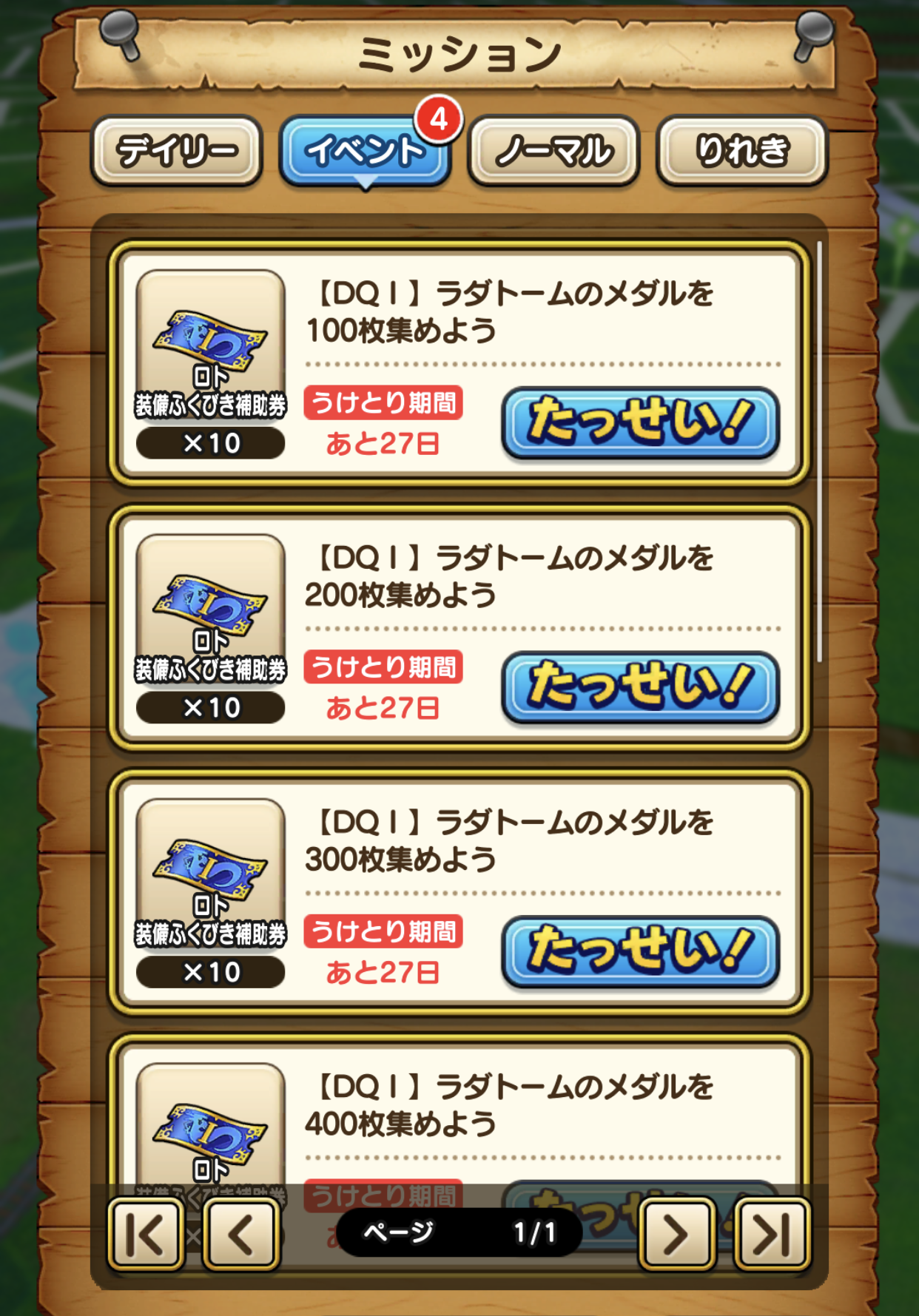The height and width of the screenshot is (1316, 919).
Task: Switch to the りれき tab
Action: tap(741, 151)
